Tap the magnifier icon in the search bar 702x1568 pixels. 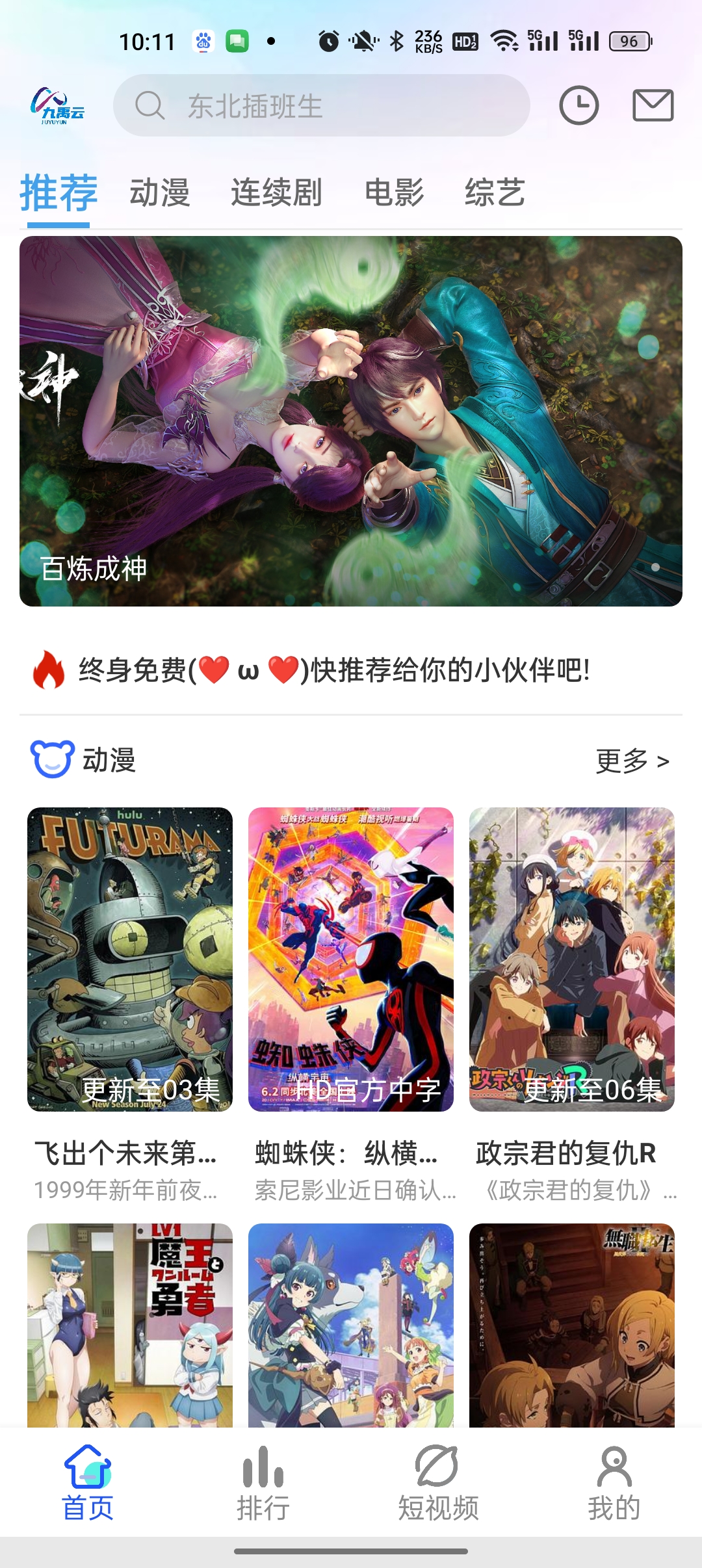150,104
